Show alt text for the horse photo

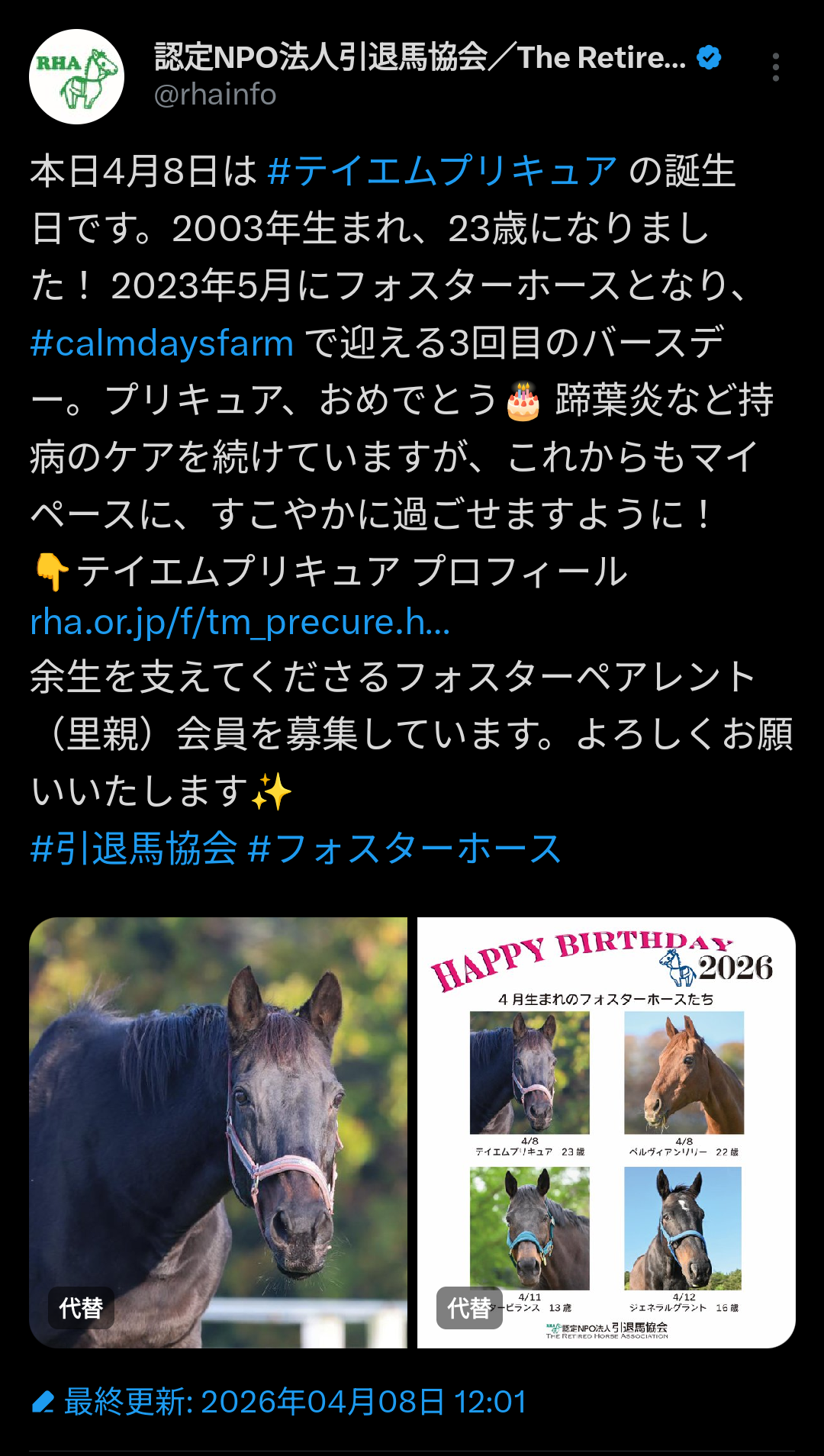81,1308
